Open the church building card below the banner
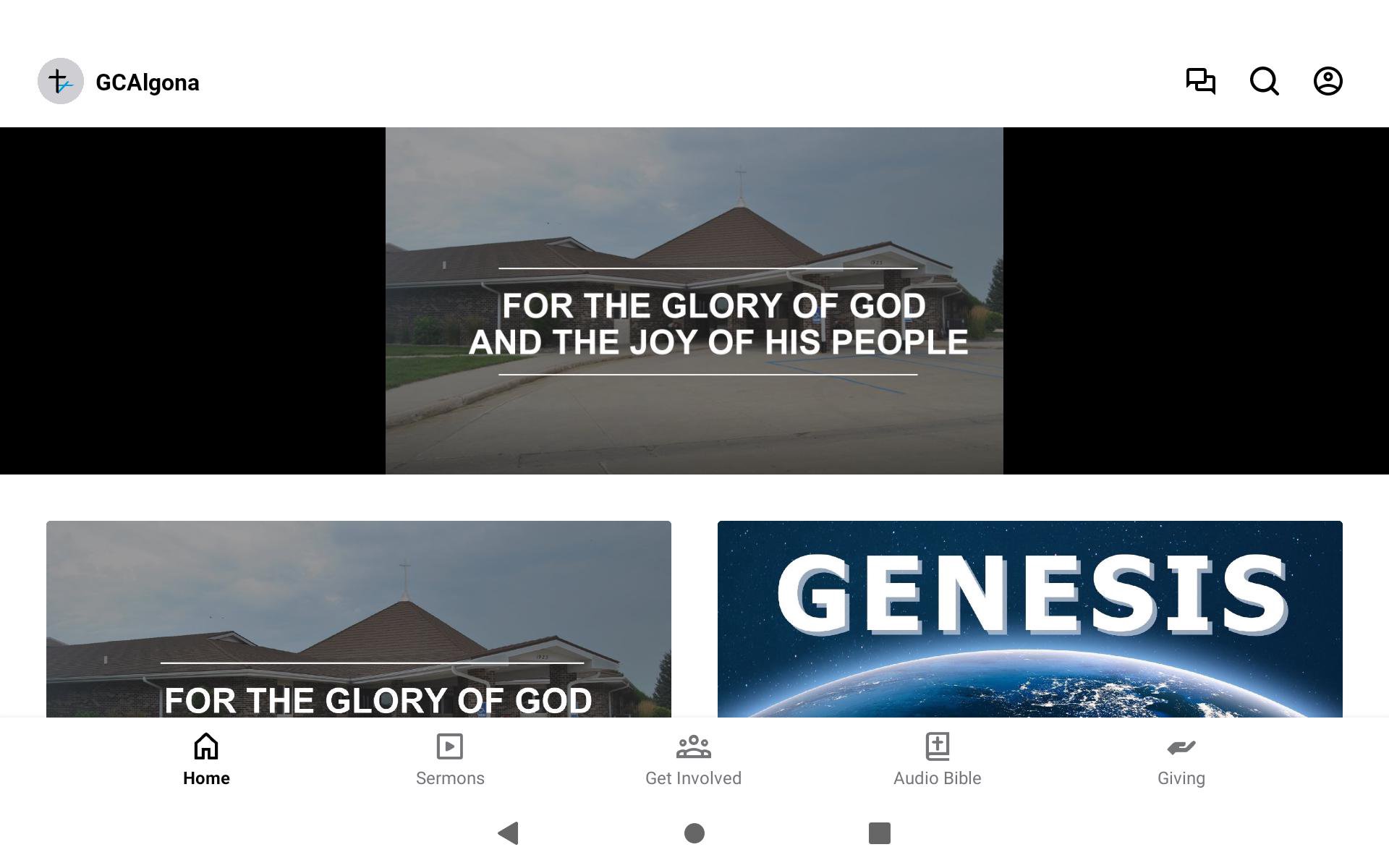This screenshot has width=1389, height=868. tap(359, 619)
